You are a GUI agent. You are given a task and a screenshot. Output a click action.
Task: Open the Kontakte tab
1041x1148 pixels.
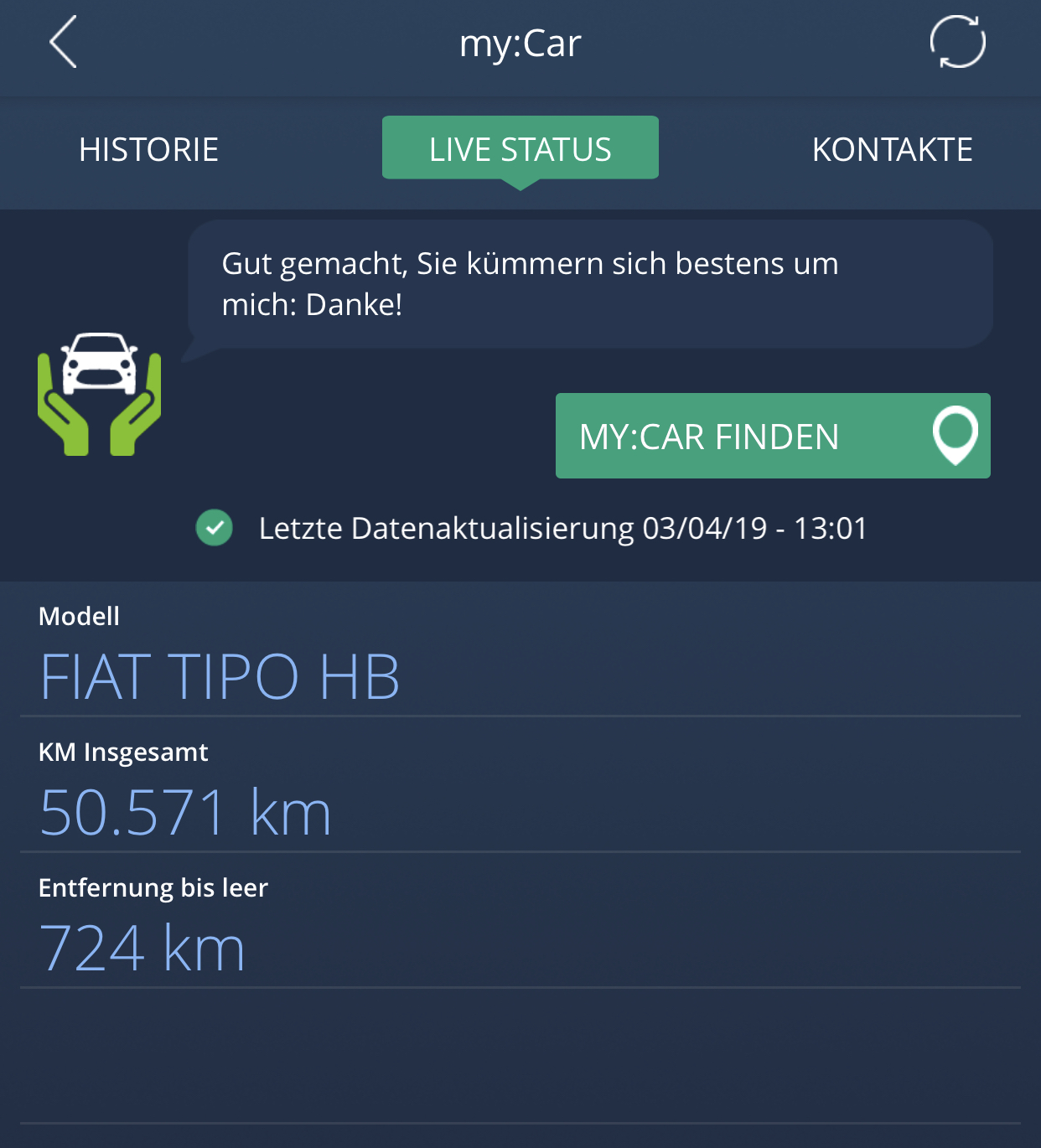(892, 150)
